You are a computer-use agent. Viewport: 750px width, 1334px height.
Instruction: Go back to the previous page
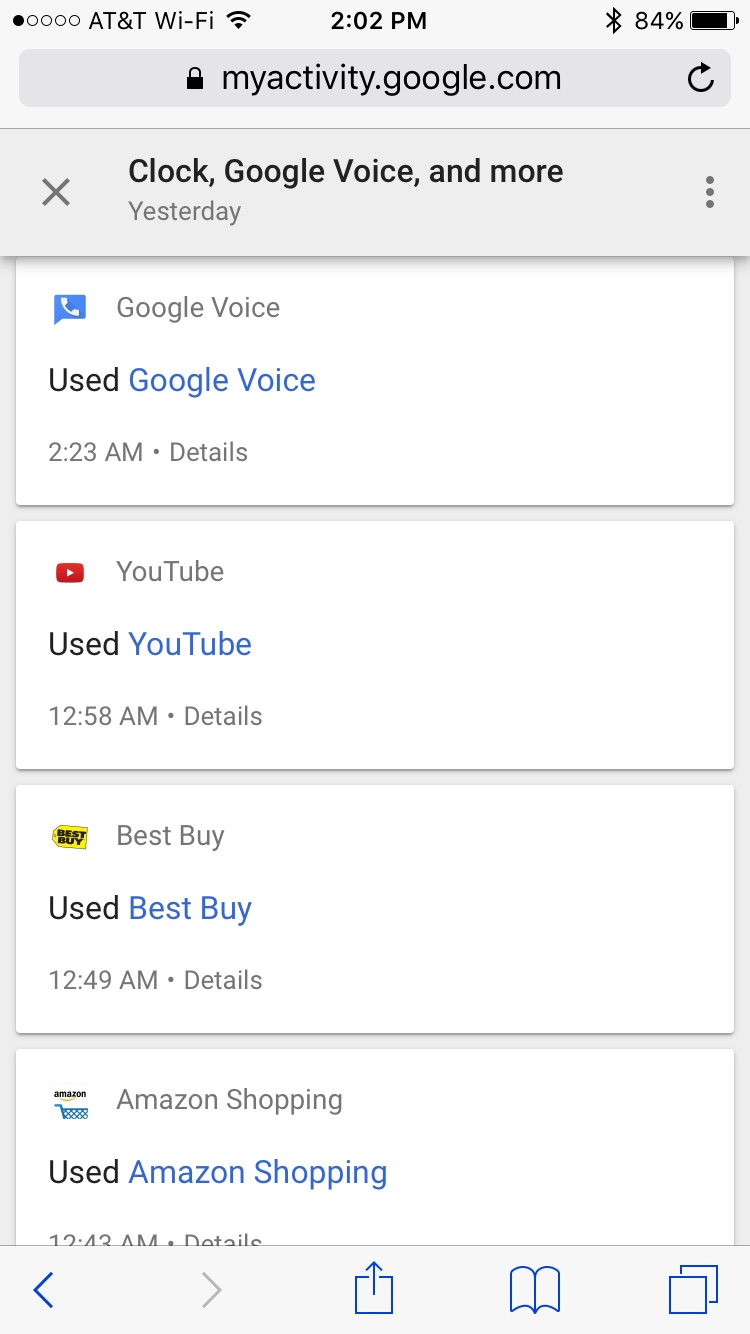[x=44, y=1290]
